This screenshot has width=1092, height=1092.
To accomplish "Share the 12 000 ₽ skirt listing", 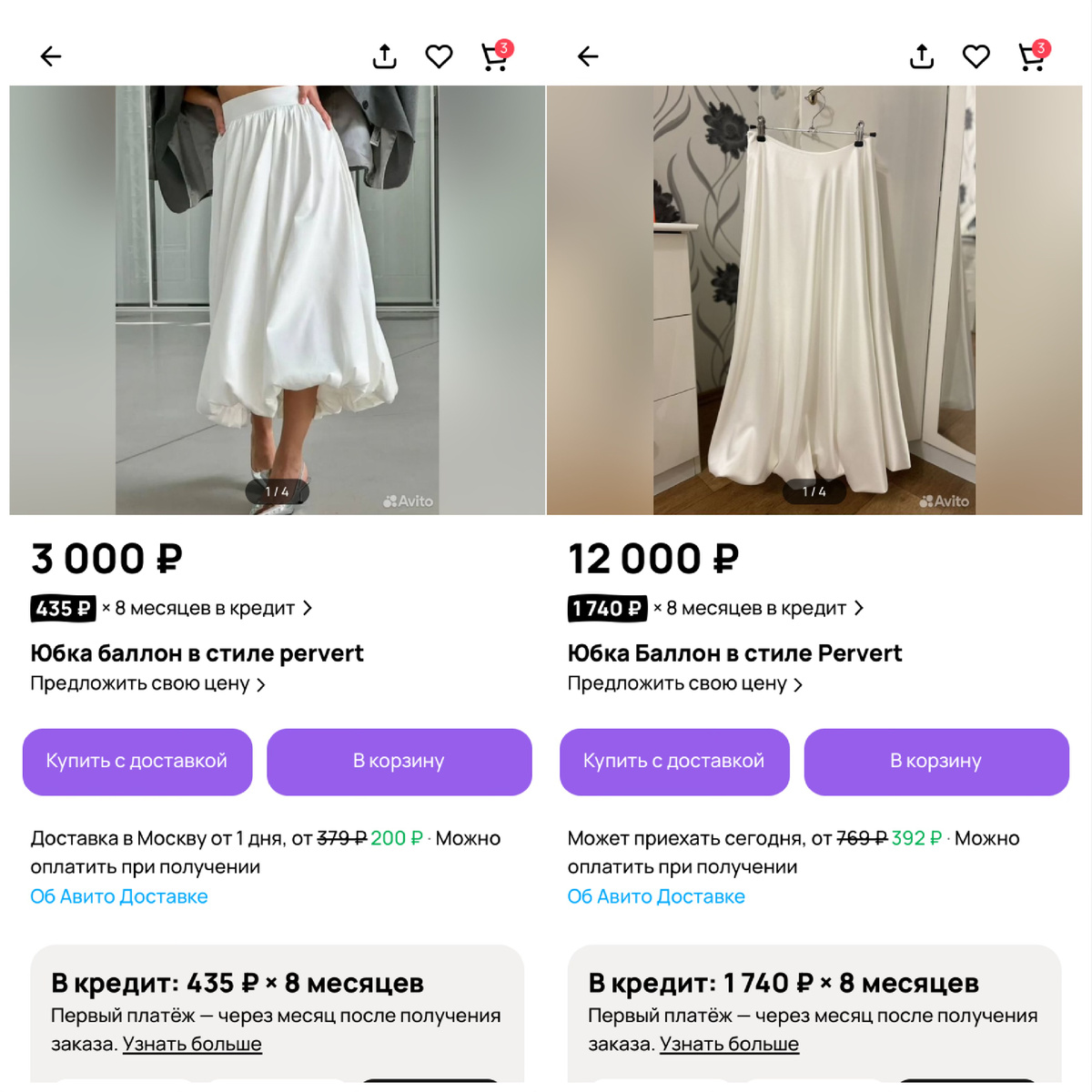I will [922, 56].
